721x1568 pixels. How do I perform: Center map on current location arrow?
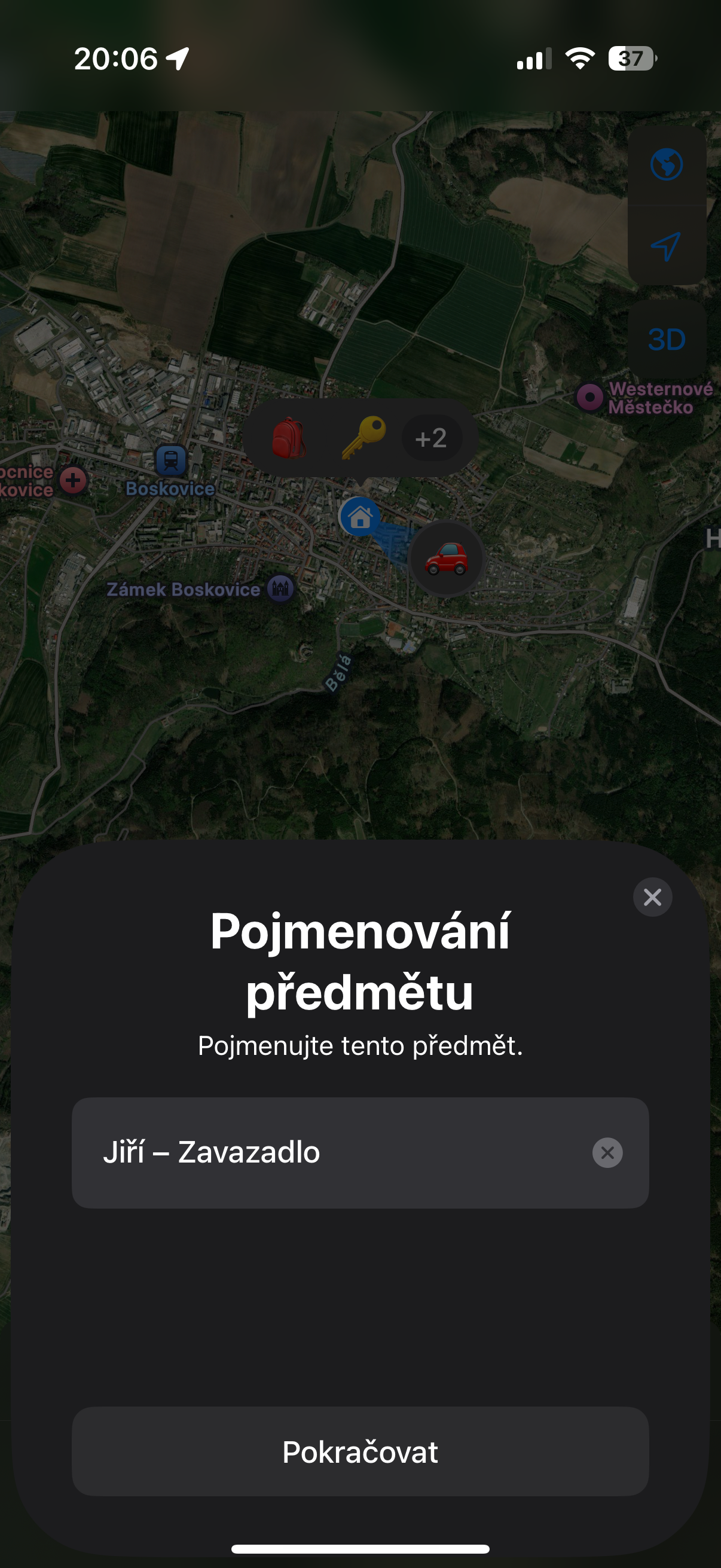click(x=666, y=246)
